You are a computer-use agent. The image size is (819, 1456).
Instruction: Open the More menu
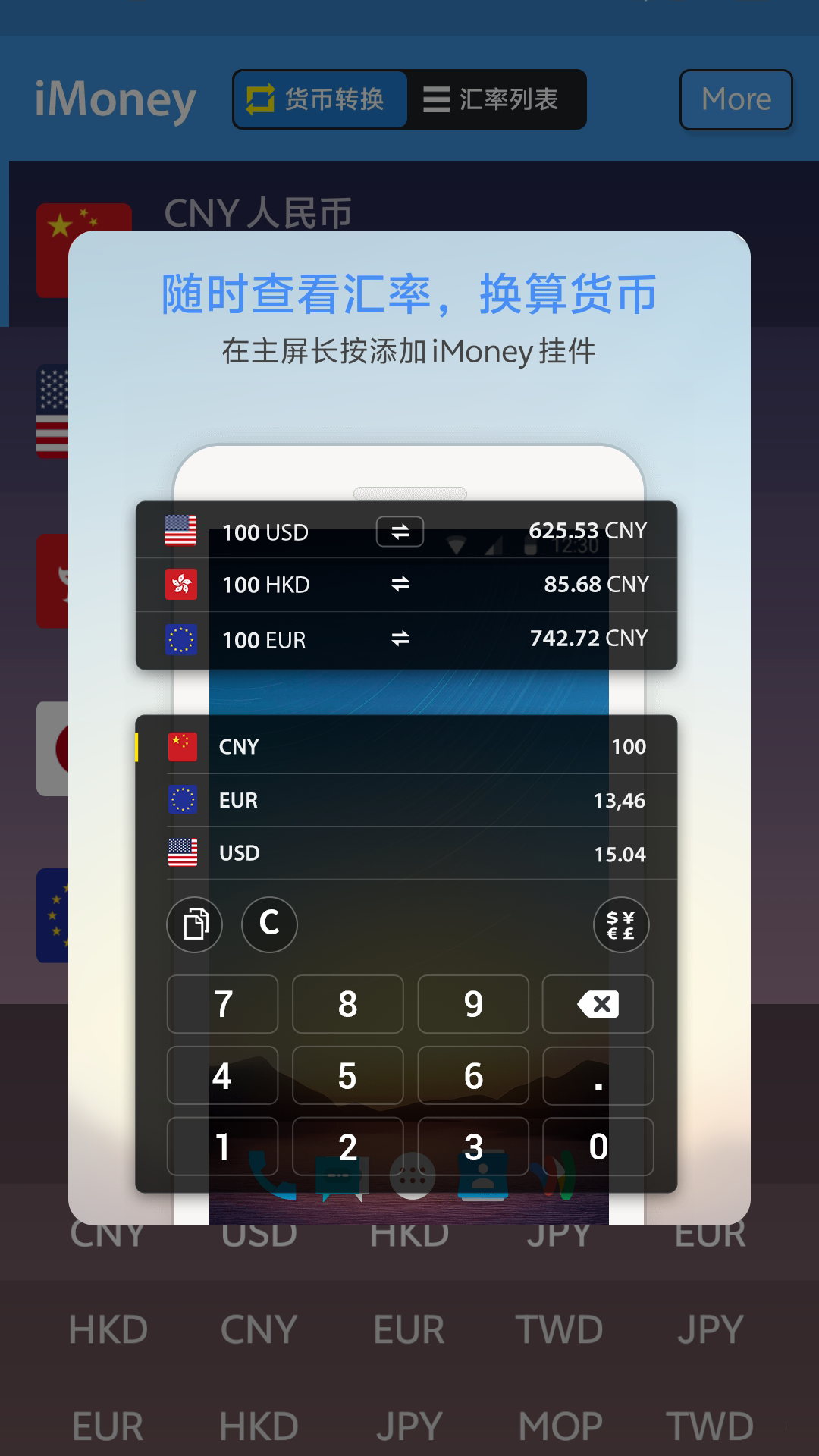click(735, 99)
